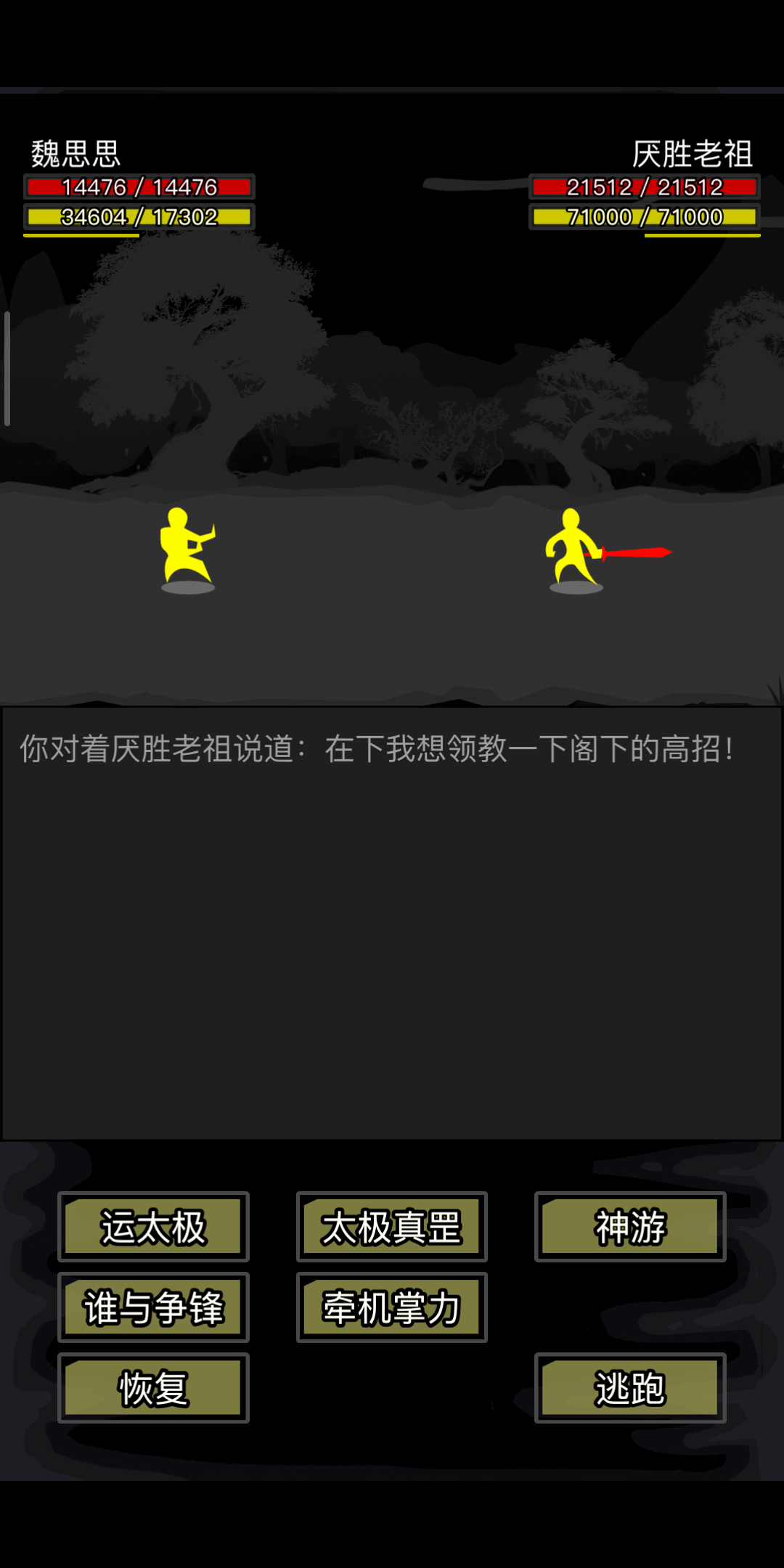Flee the battle with 逃跑
The height and width of the screenshot is (1568, 784).
[629, 1388]
